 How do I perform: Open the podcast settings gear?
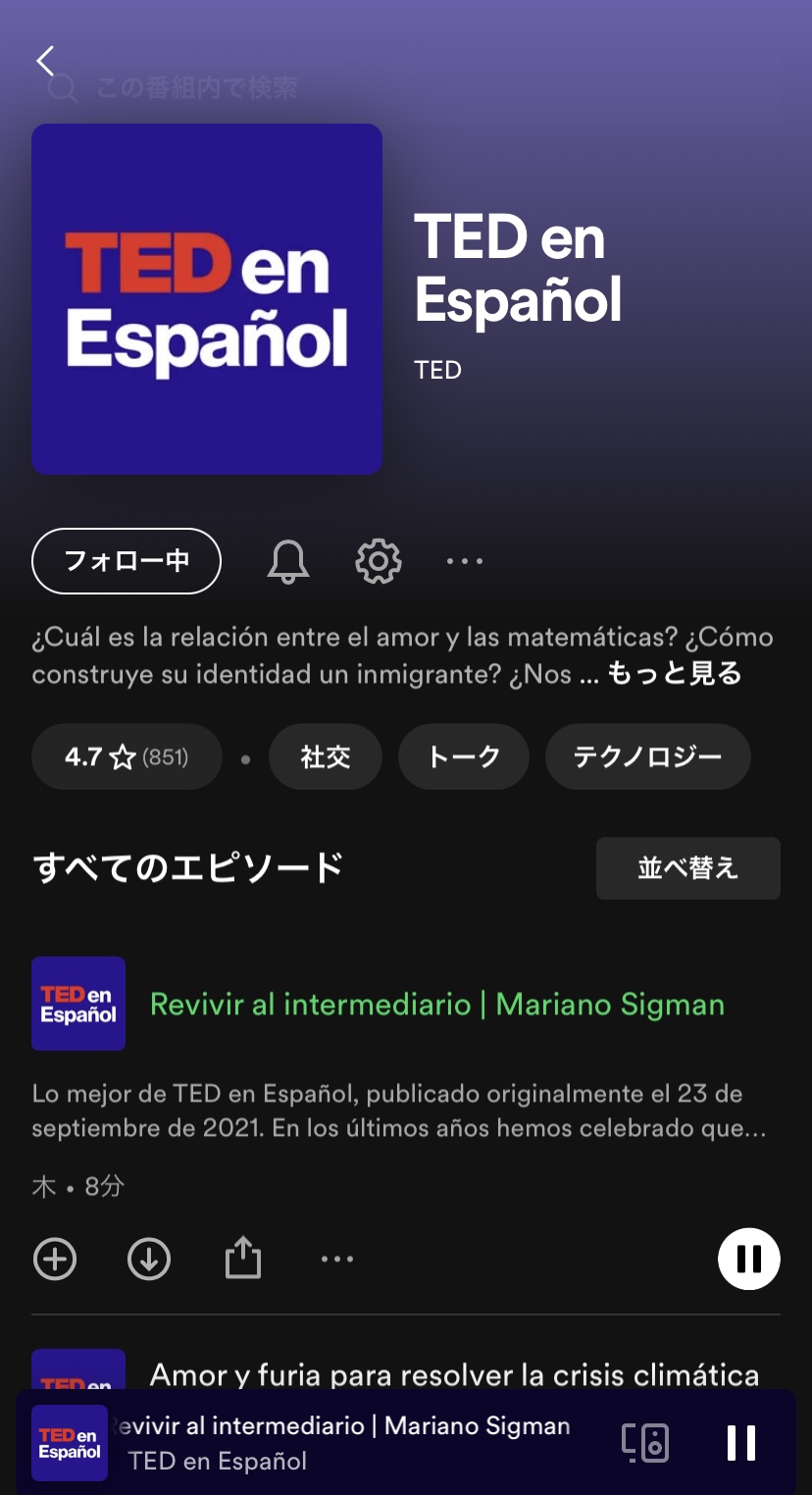(x=379, y=561)
